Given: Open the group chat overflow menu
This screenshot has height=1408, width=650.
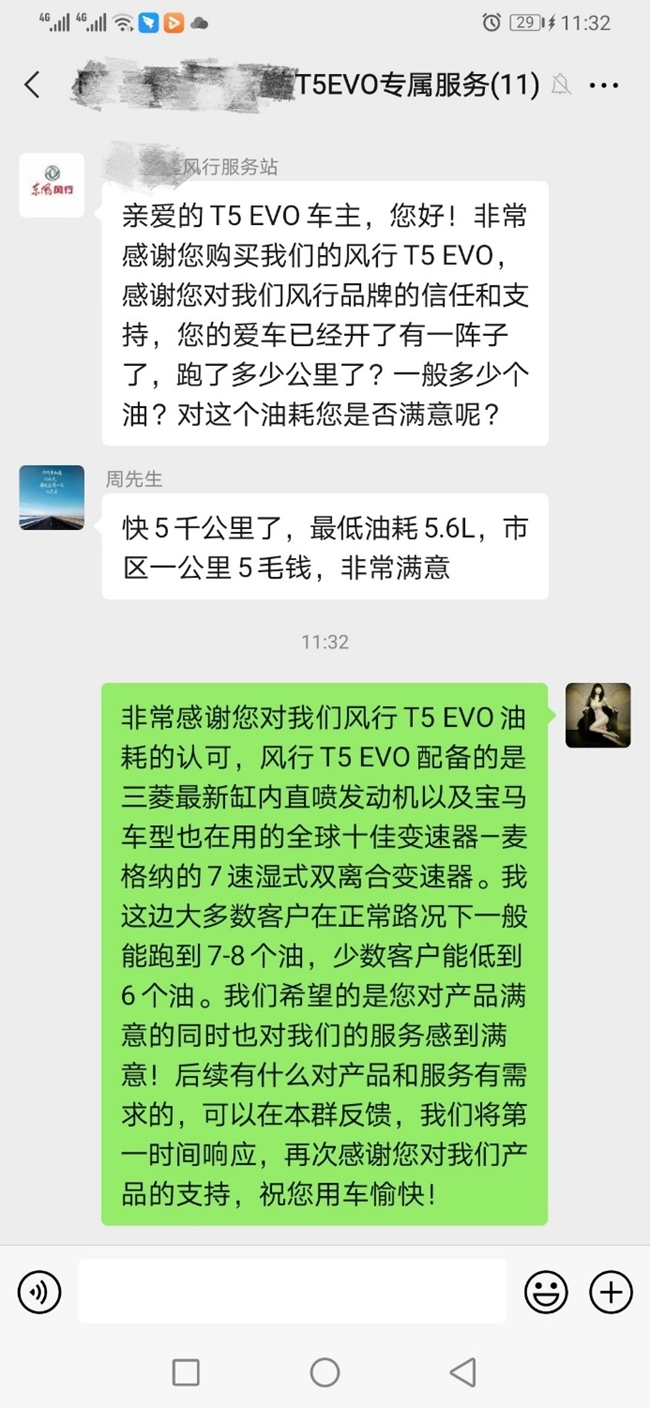Looking at the screenshot, I should tap(604, 86).
